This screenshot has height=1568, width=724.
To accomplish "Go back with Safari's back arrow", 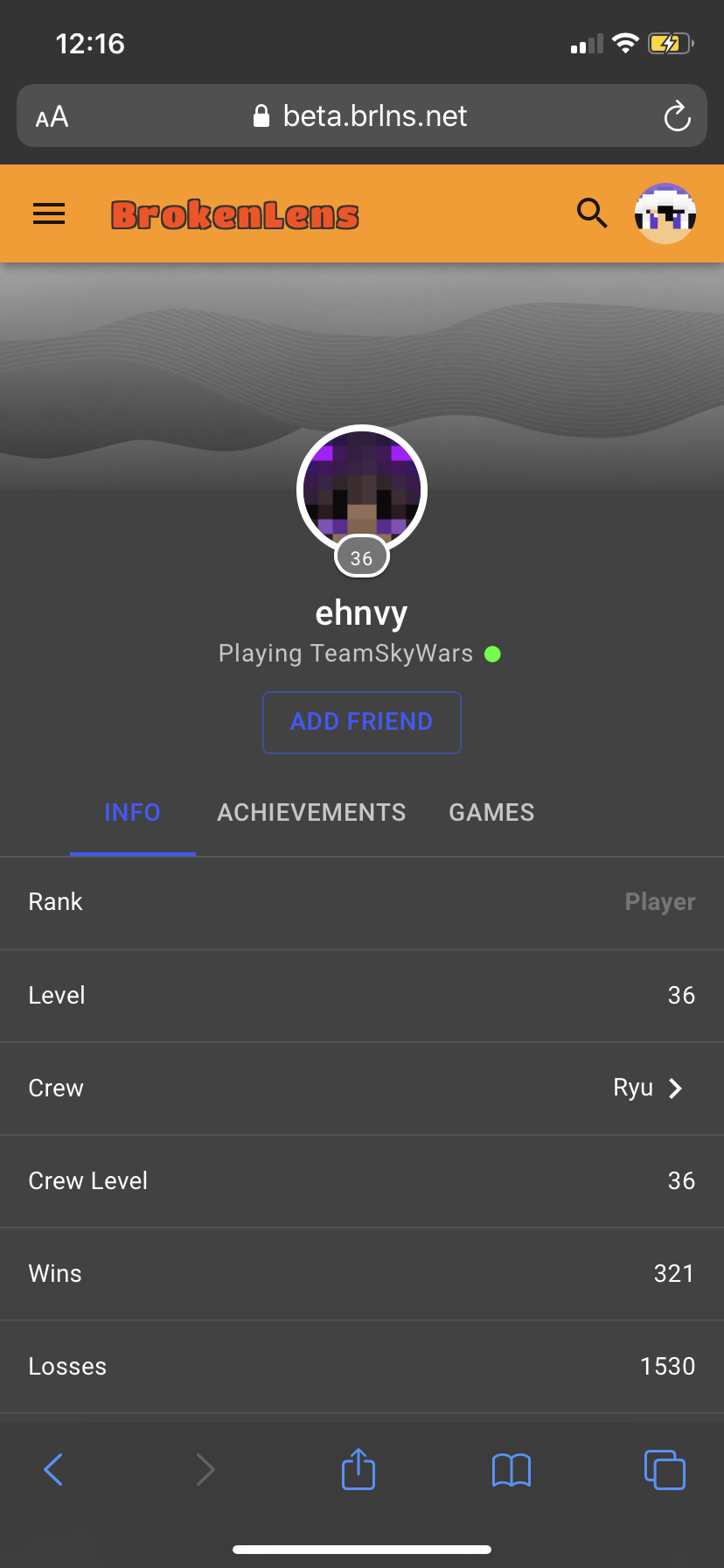I will 53,1469.
